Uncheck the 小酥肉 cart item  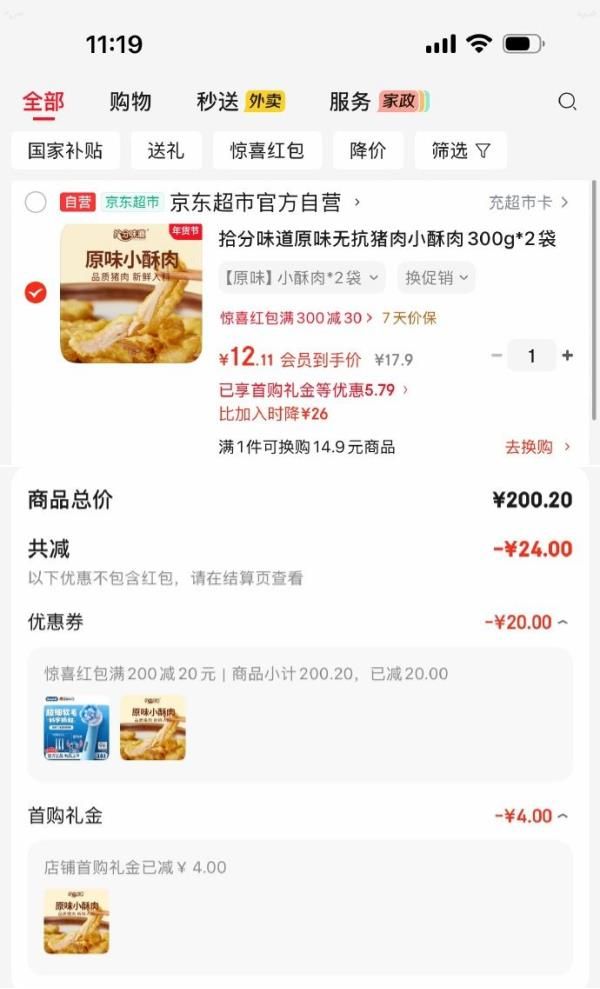coord(36,292)
